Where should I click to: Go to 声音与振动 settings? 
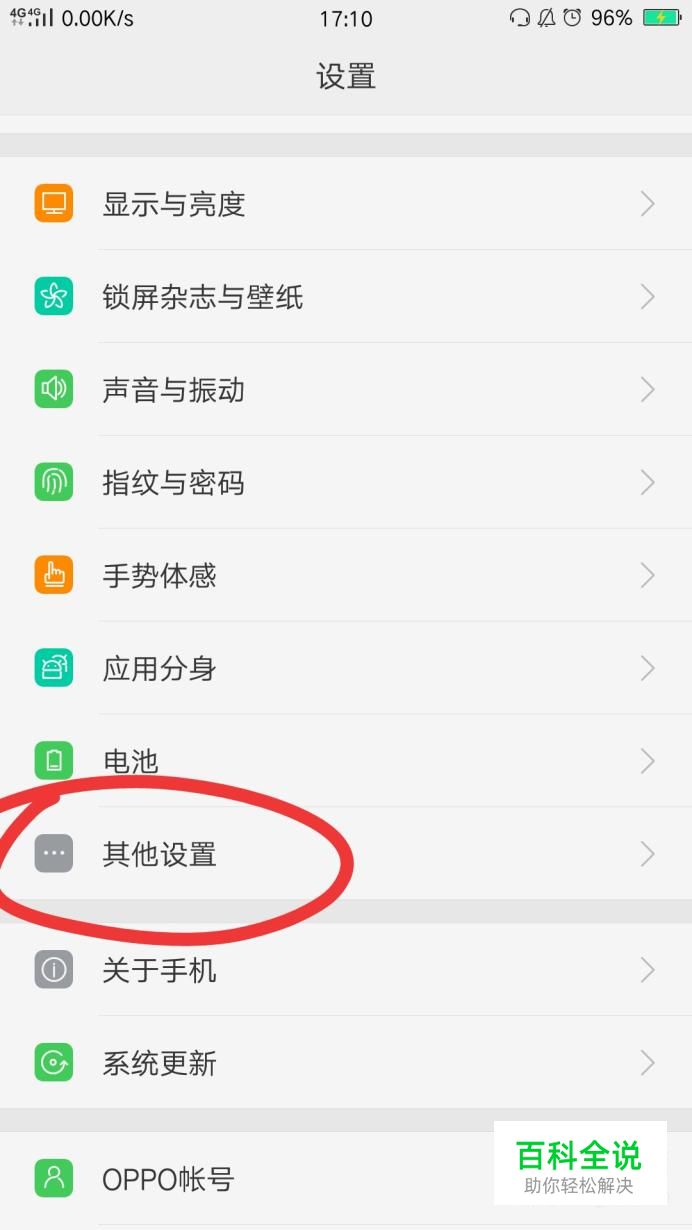[x=346, y=390]
